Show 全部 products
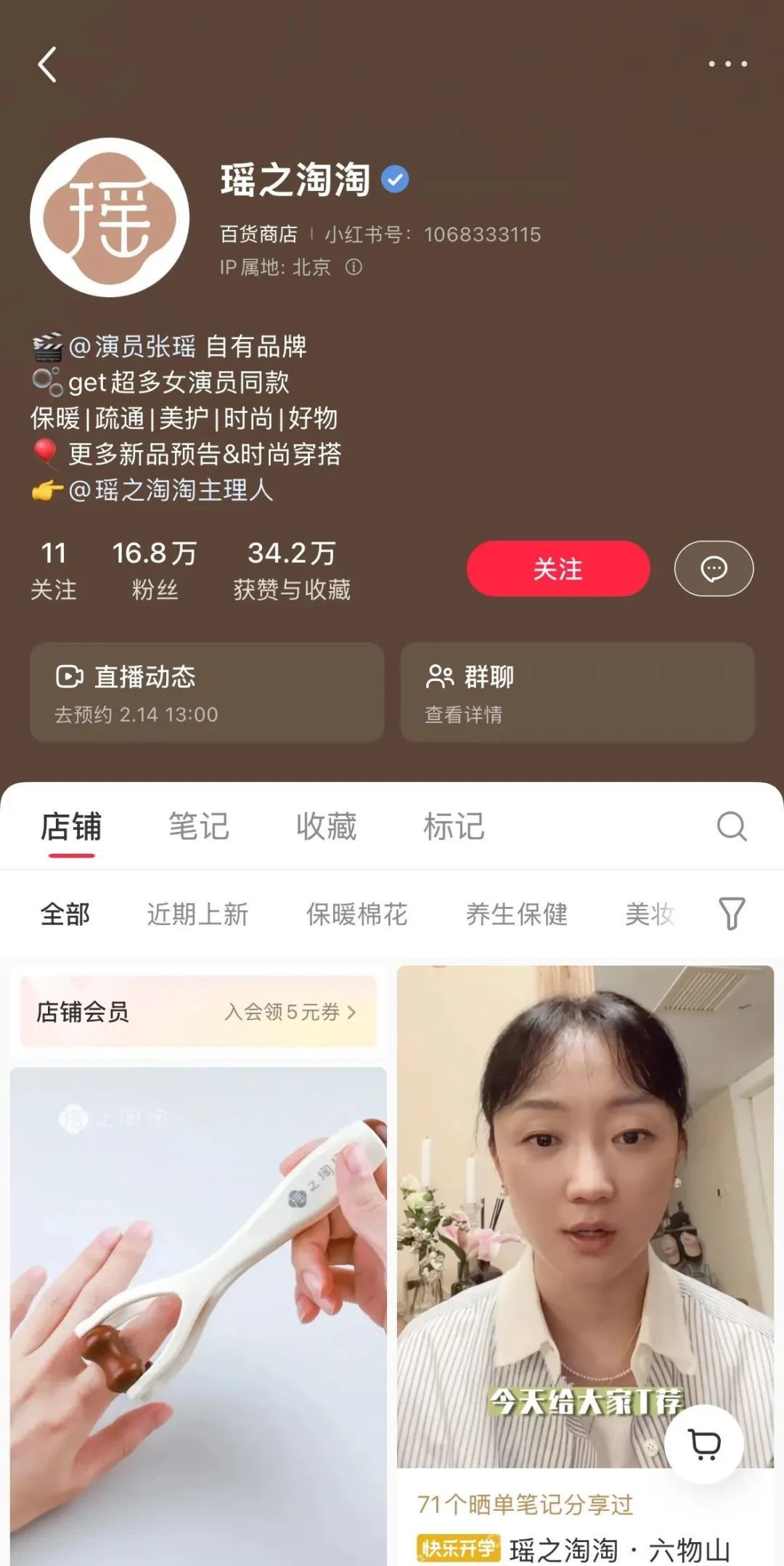Image resolution: width=784 pixels, height=1566 pixels. coord(65,914)
